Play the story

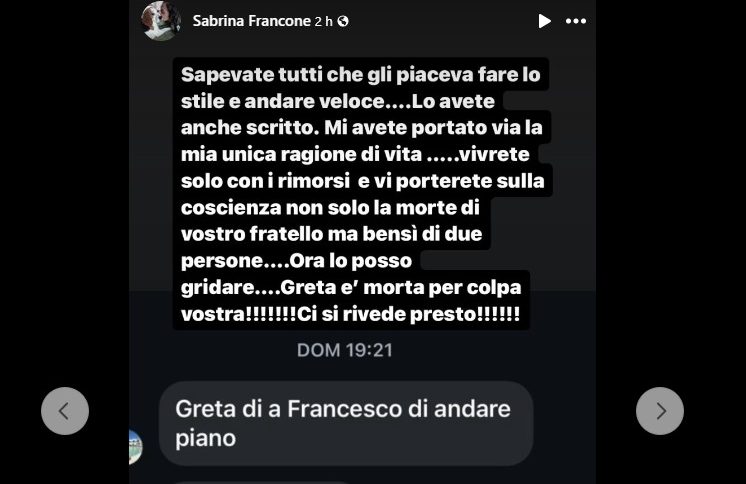point(544,21)
